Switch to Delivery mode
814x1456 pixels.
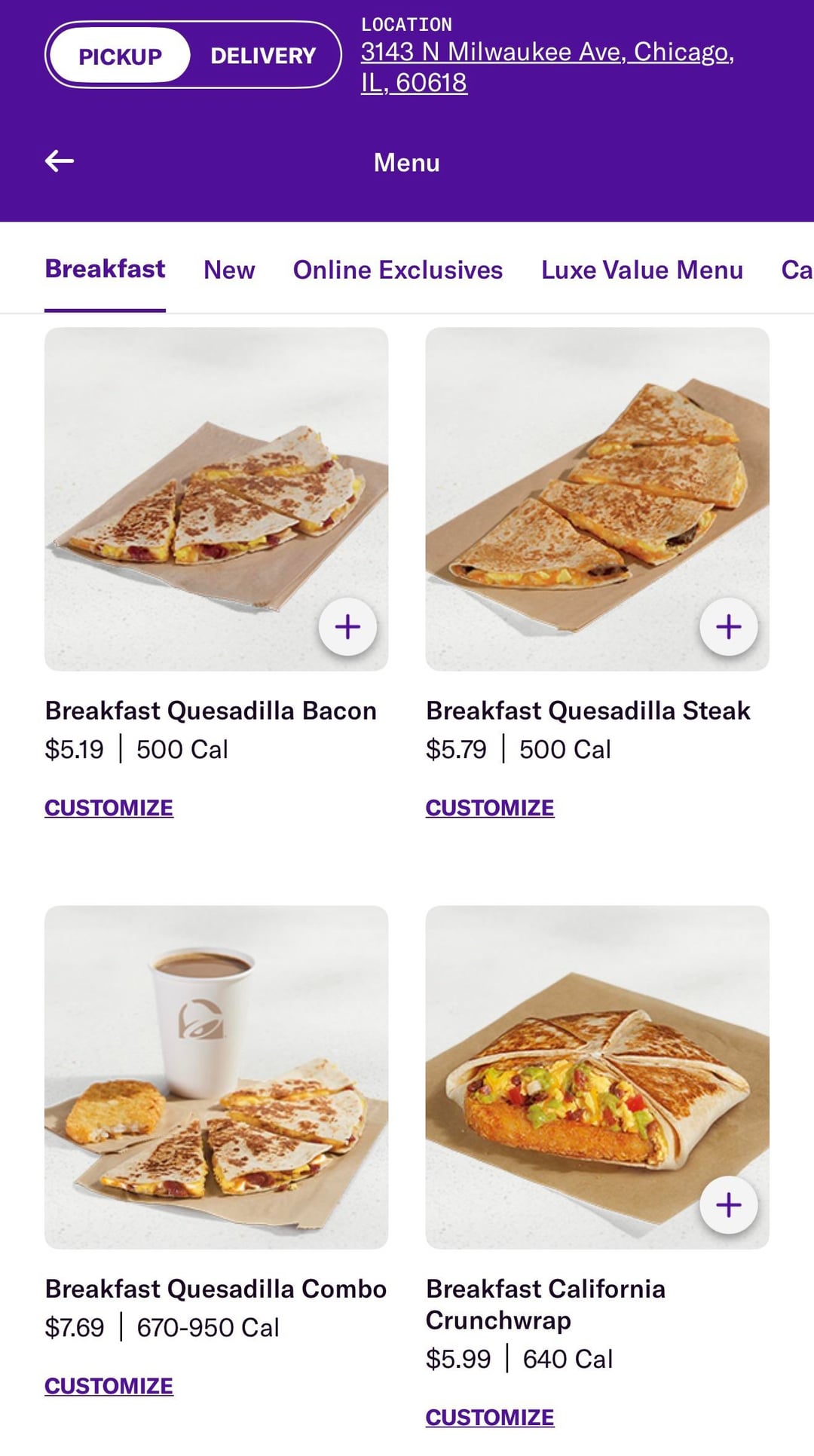[x=263, y=56]
